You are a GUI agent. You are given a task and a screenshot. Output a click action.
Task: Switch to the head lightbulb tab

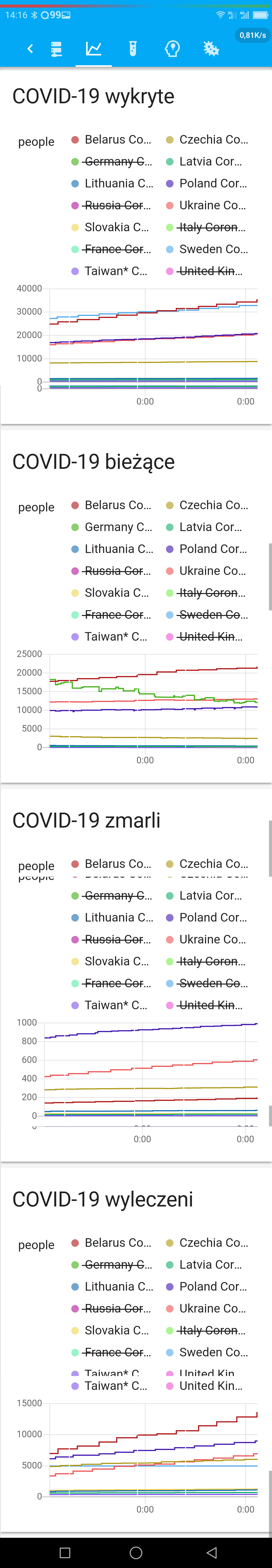pos(172,49)
